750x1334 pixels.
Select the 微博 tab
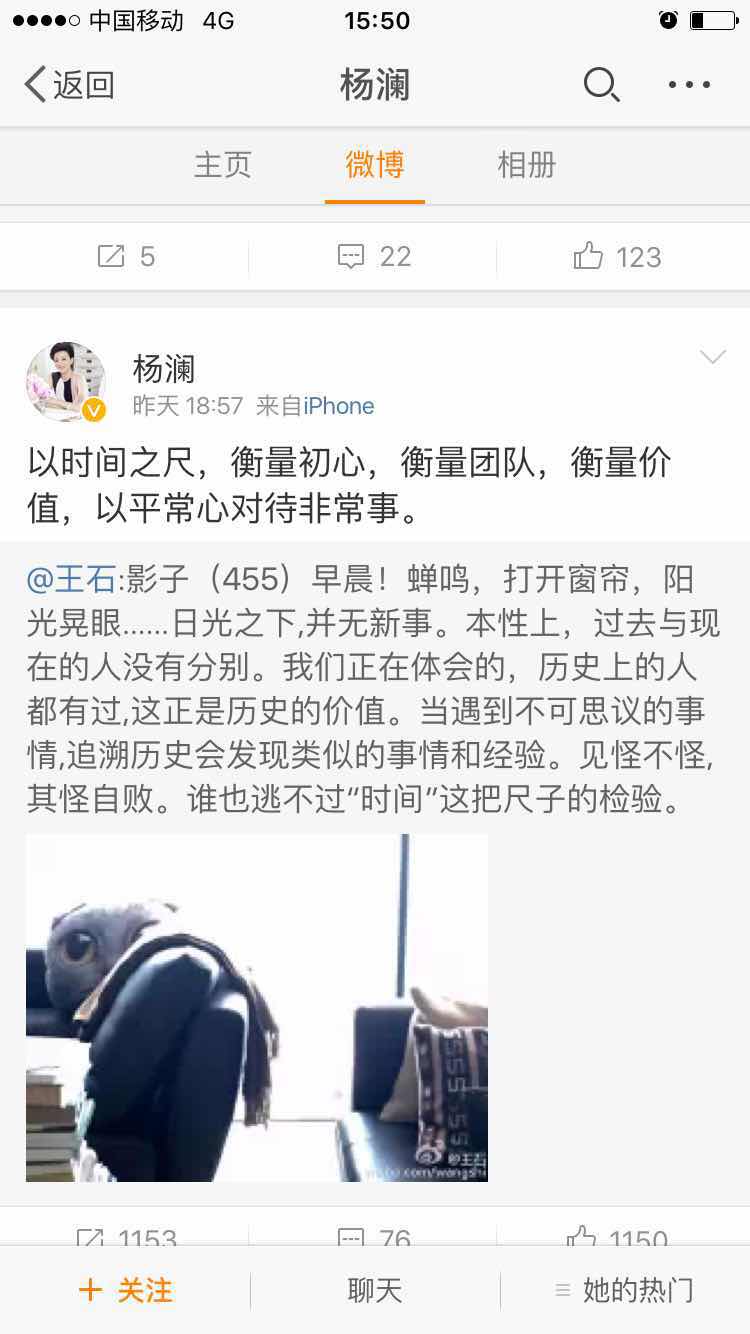[375, 165]
